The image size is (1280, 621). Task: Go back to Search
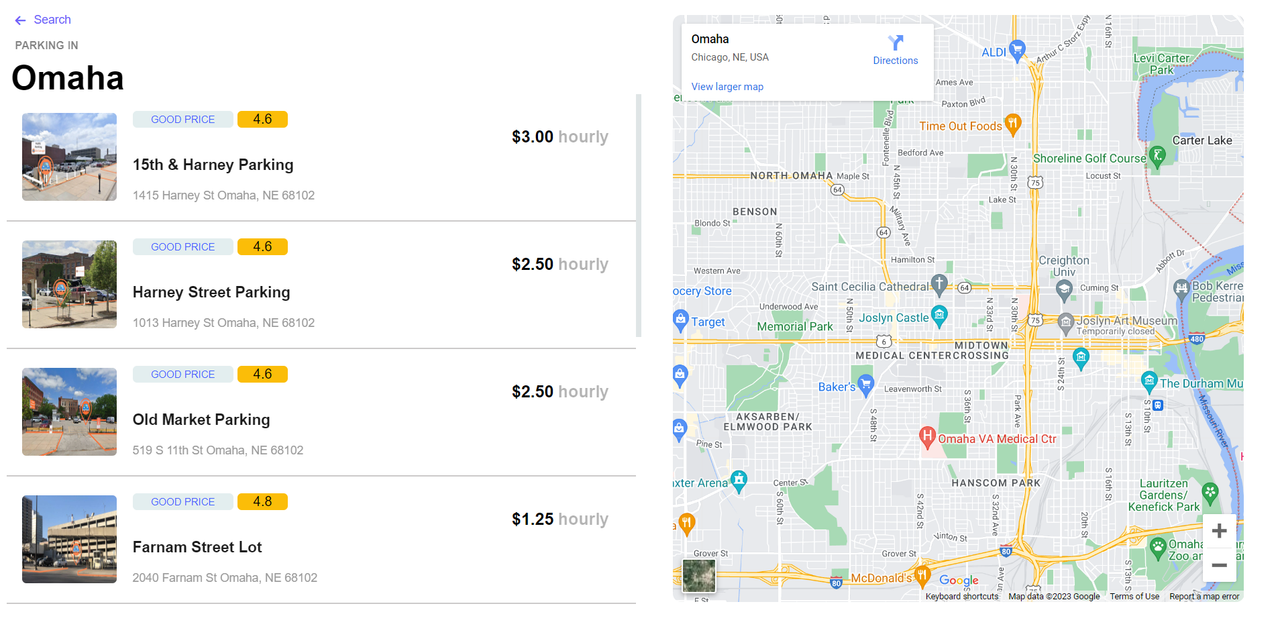tap(43, 20)
